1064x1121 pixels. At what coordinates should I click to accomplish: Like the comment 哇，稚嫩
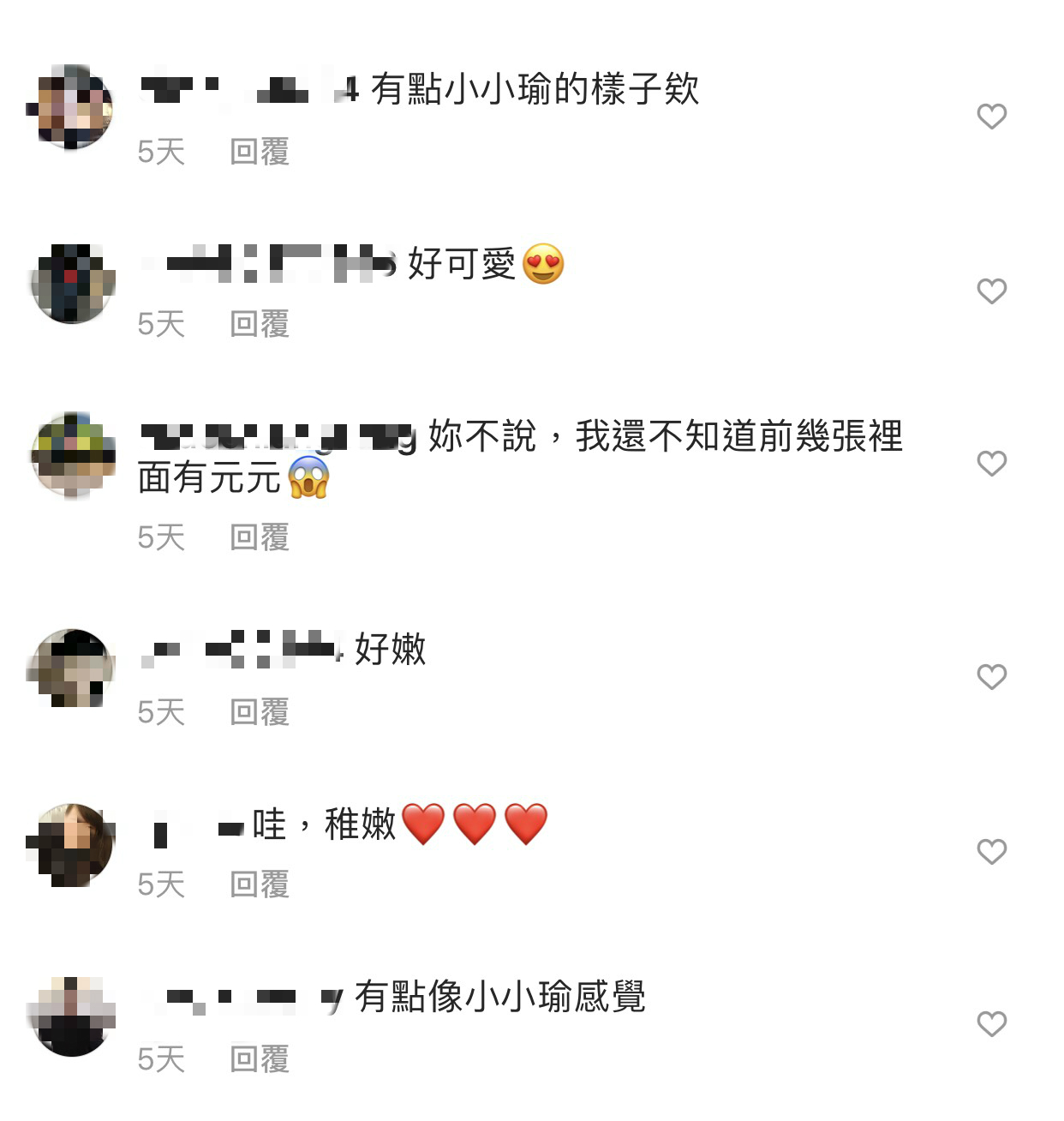tap(991, 852)
